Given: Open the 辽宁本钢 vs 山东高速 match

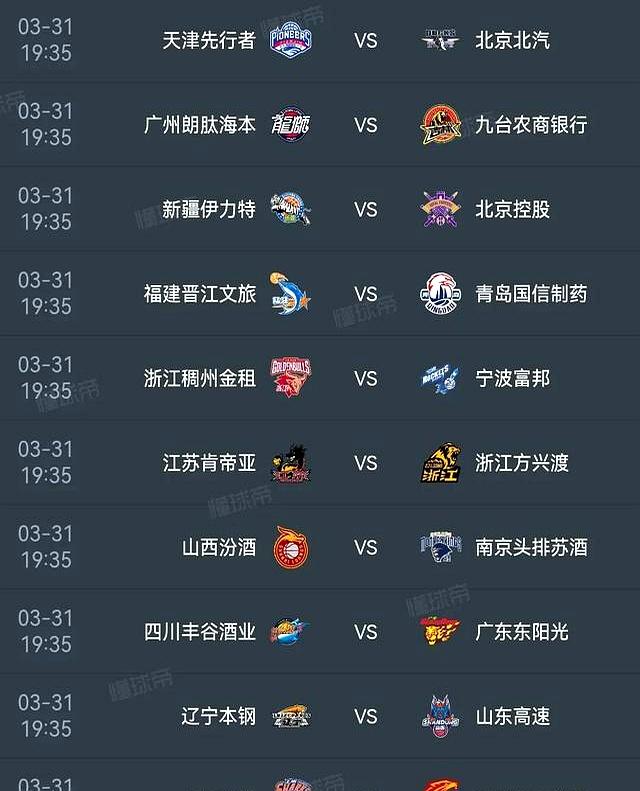Looking at the screenshot, I should (365, 717).
